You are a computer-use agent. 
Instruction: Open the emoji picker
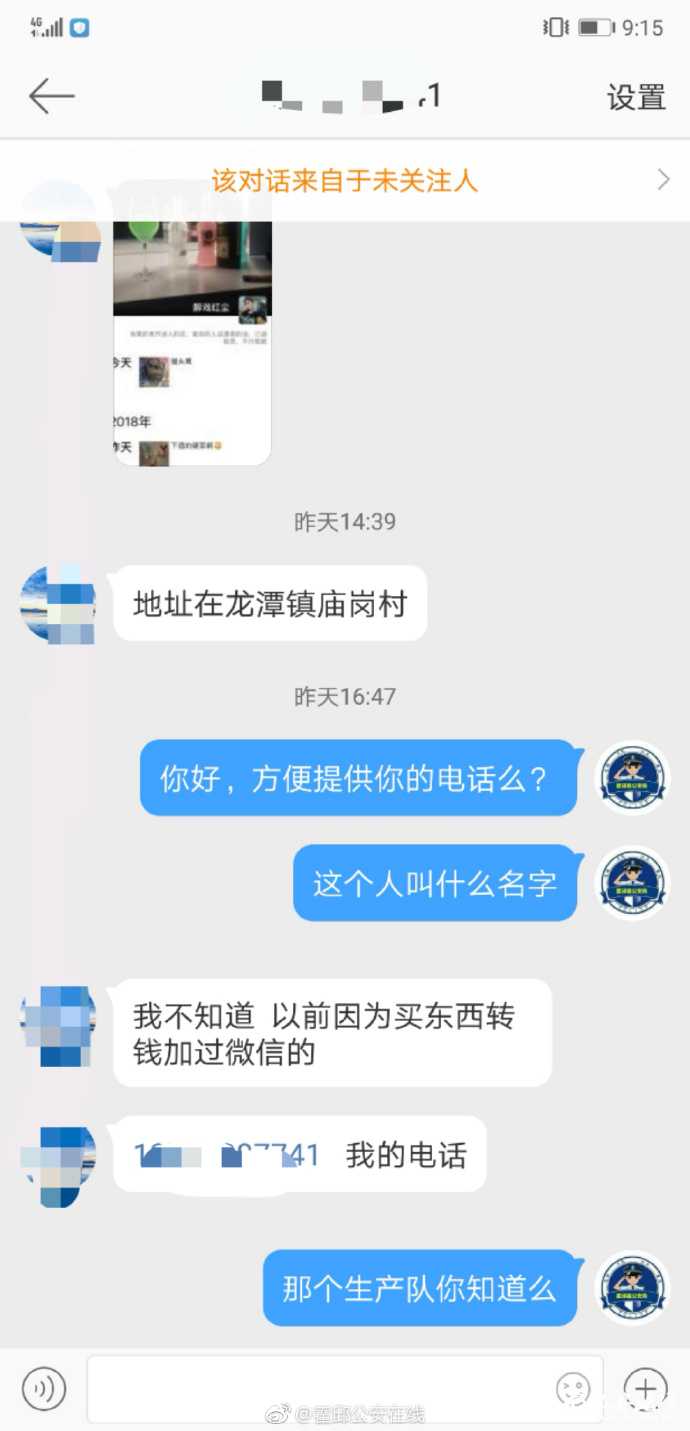573,1389
